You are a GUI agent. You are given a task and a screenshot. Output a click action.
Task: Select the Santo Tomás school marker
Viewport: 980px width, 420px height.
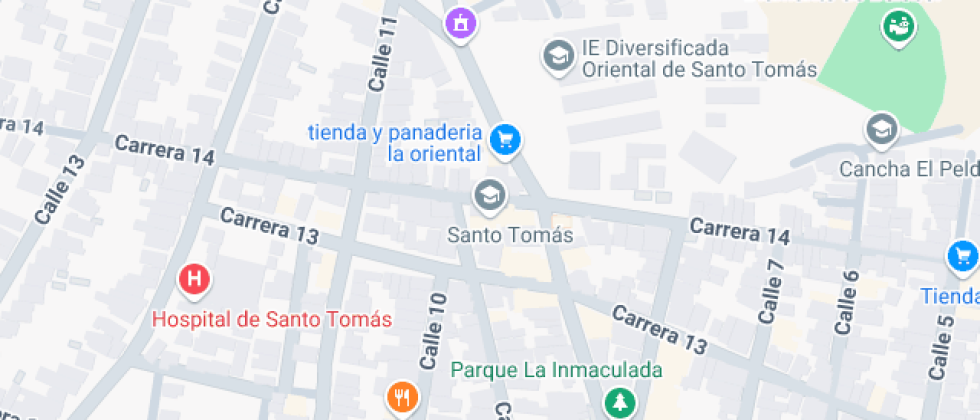[489, 196]
